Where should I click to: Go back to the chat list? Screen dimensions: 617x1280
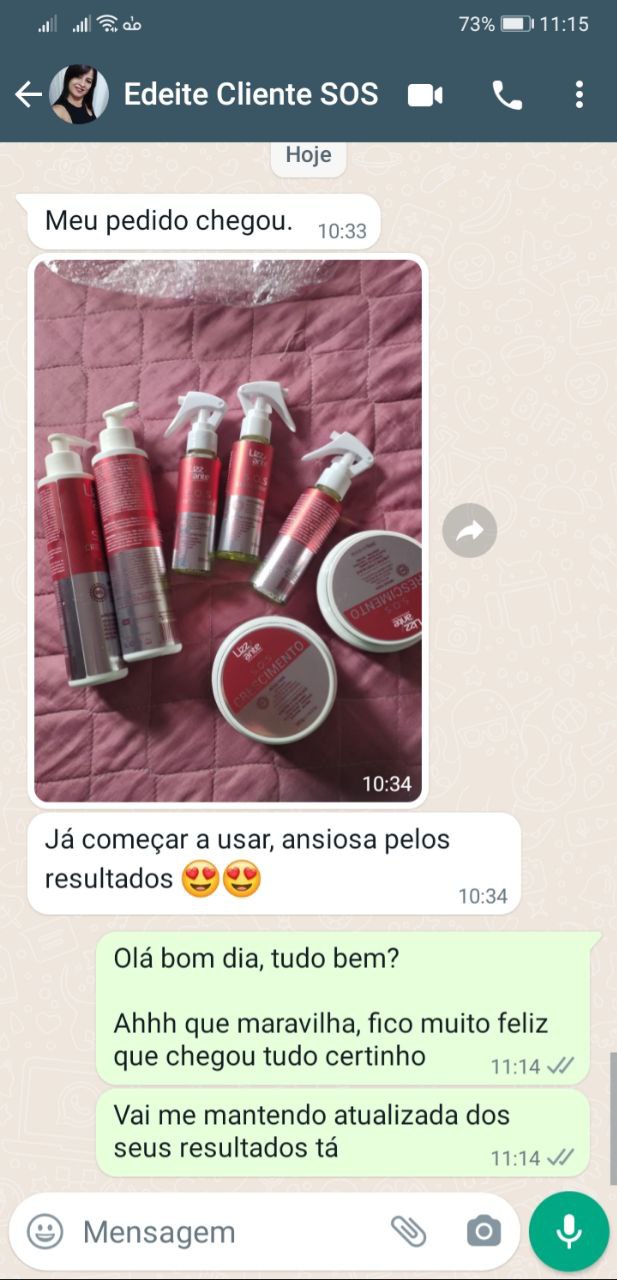pyautogui.click(x=27, y=95)
